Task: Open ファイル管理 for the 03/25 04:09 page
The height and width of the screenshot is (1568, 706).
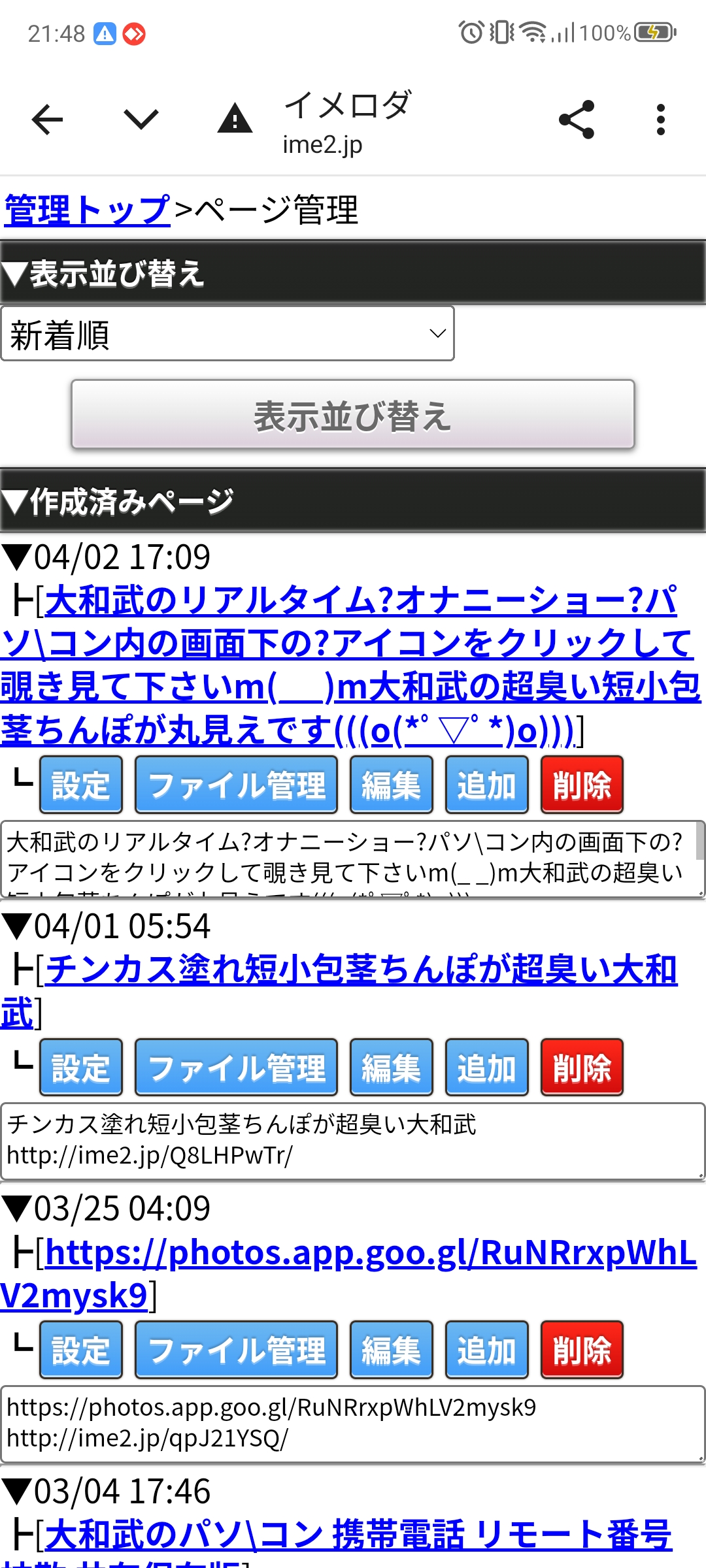Action: (236, 1350)
